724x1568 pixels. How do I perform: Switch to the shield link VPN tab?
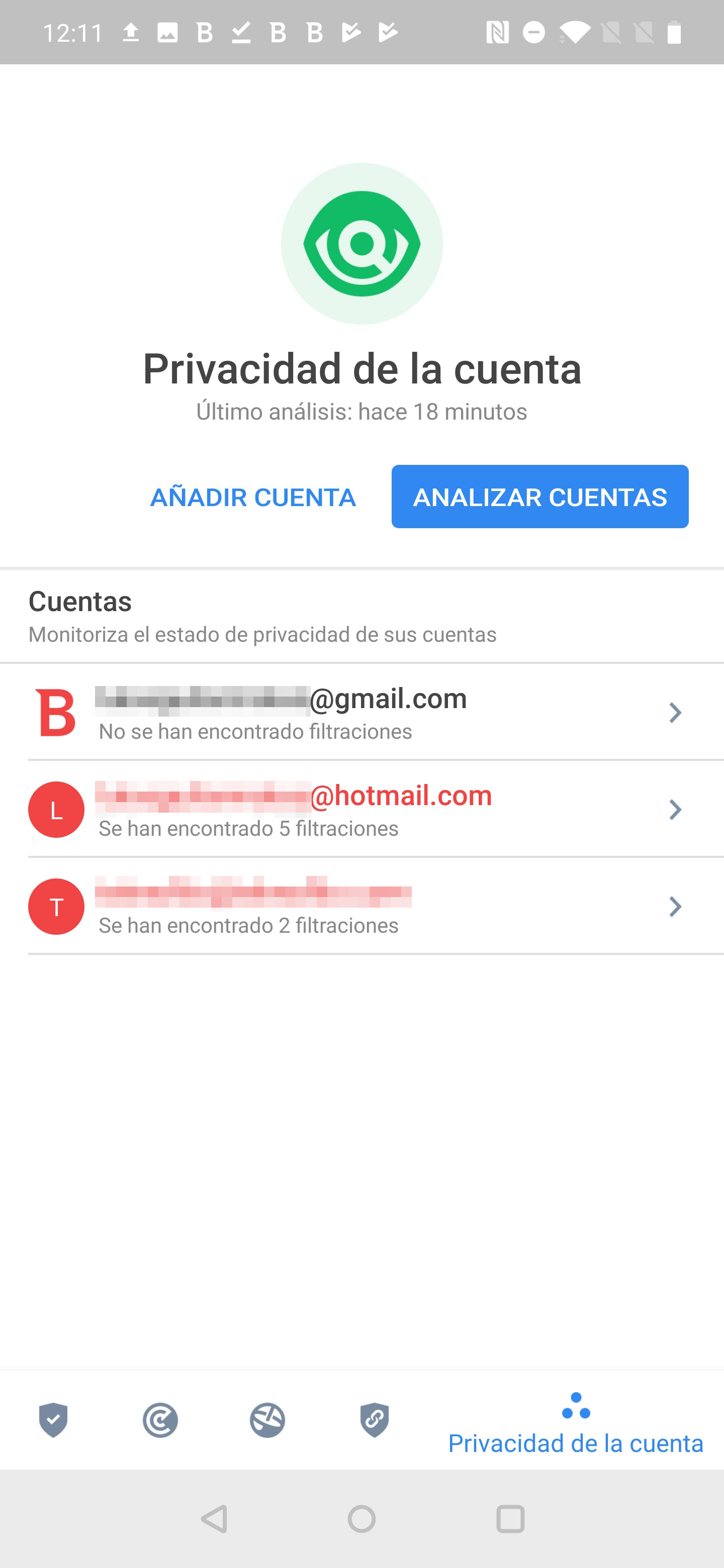point(375,1420)
